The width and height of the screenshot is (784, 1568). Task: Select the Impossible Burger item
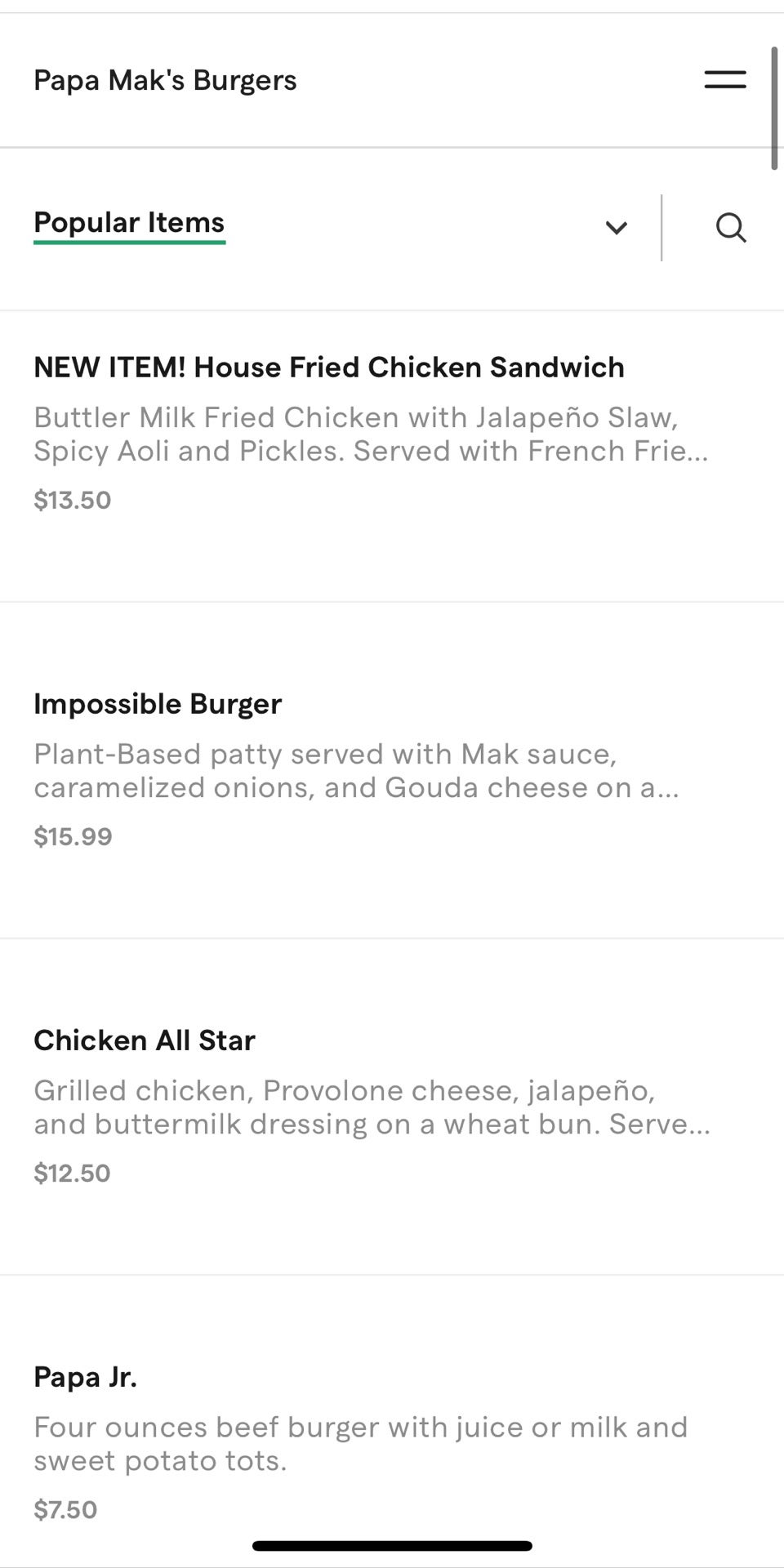click(158, 704)
